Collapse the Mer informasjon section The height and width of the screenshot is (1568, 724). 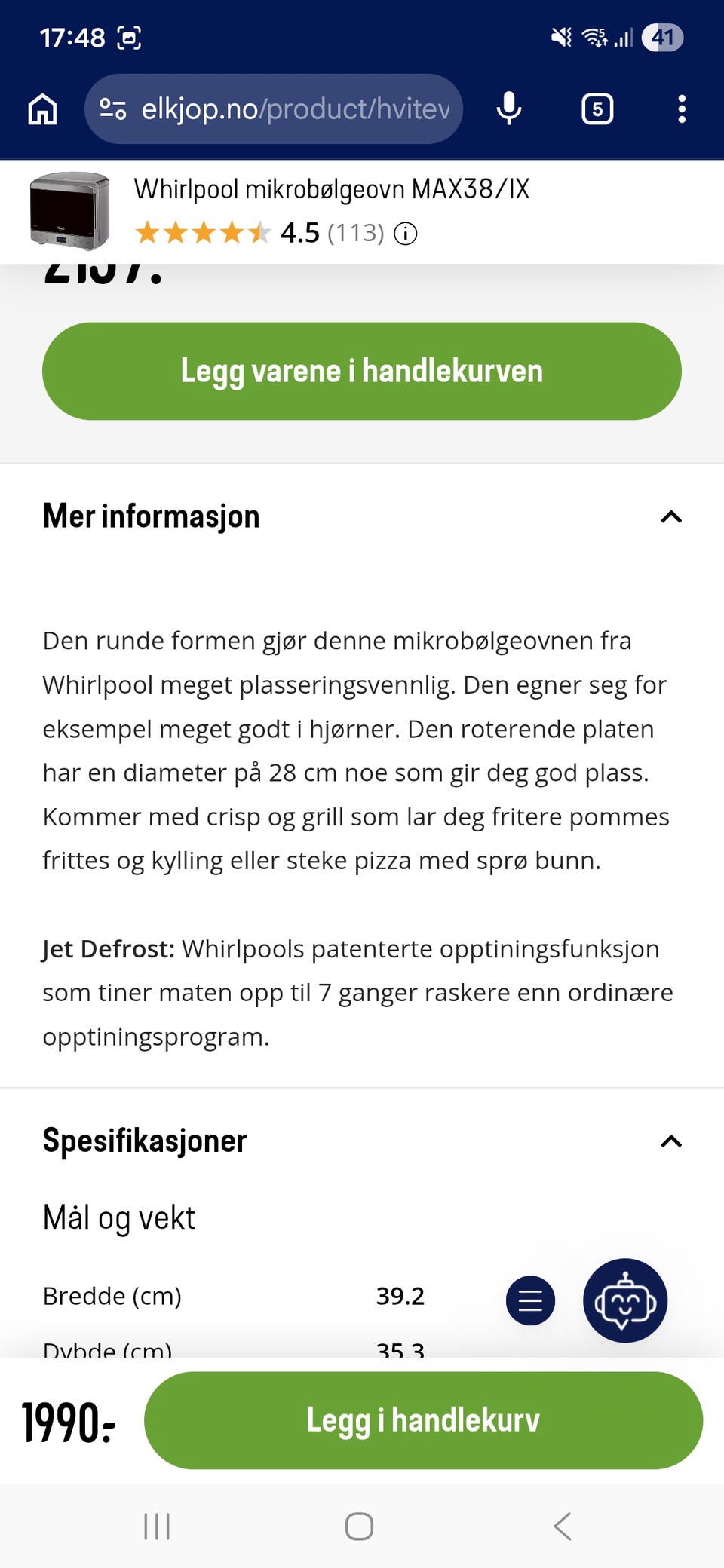coord(670,517)
